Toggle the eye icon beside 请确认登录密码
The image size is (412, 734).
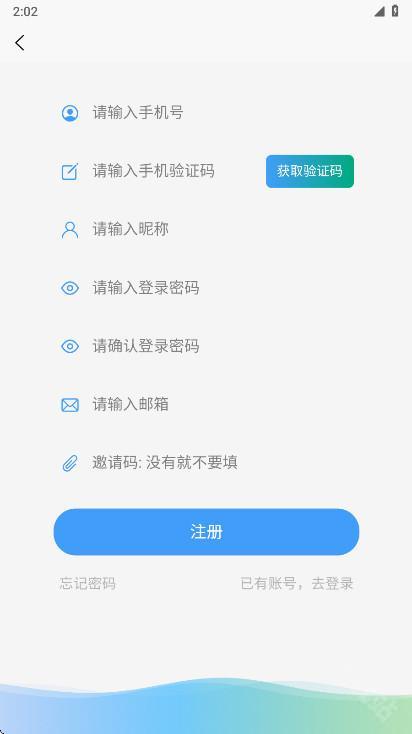(70, 346)
